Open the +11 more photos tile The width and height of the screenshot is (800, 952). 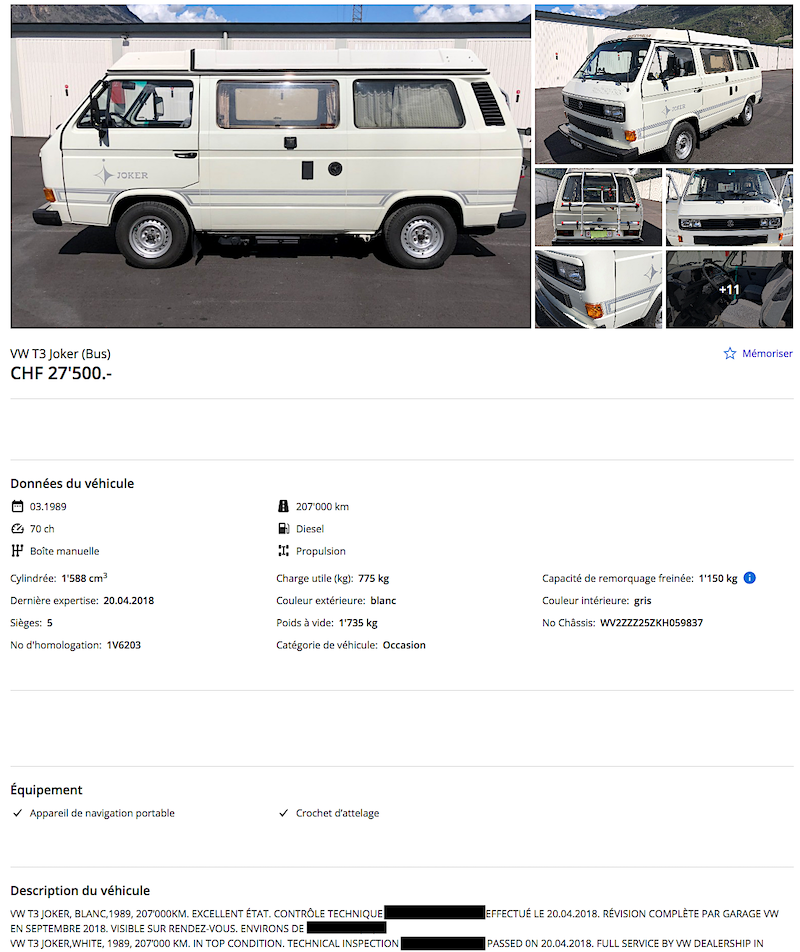[729, 289]
